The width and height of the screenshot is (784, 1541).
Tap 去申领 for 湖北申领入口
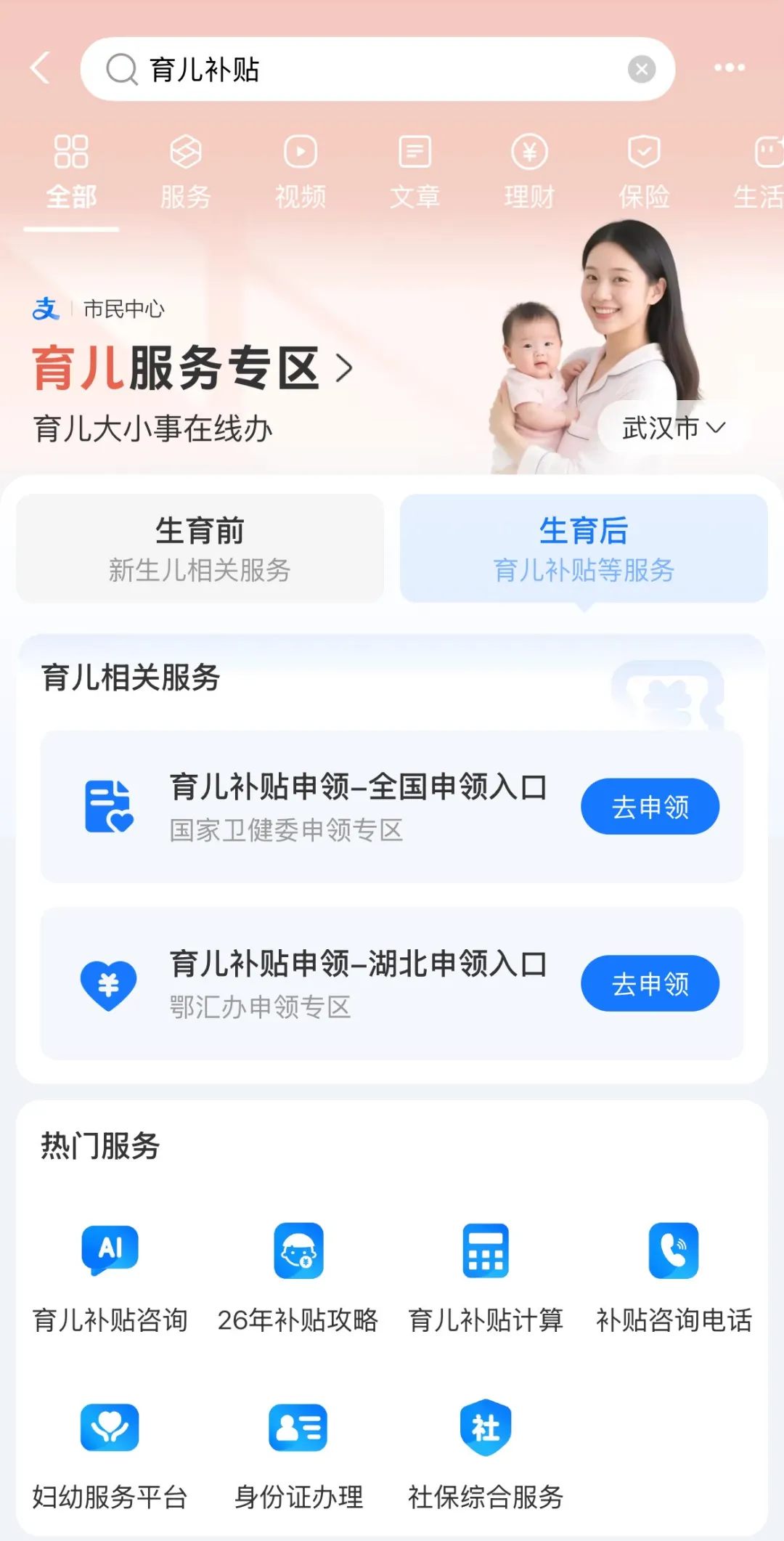(650, 984)
